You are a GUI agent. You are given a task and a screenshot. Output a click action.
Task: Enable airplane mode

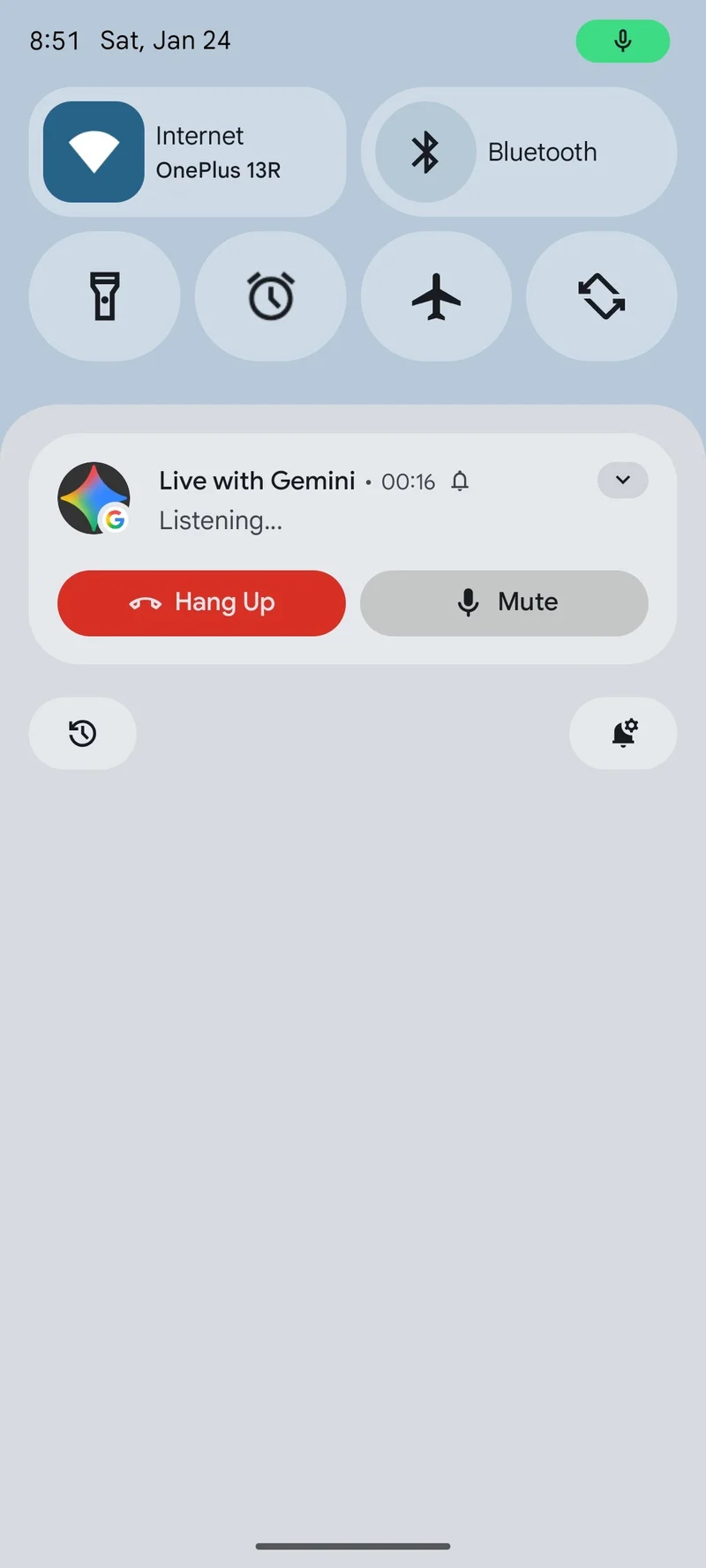click(x=436, y=296)
